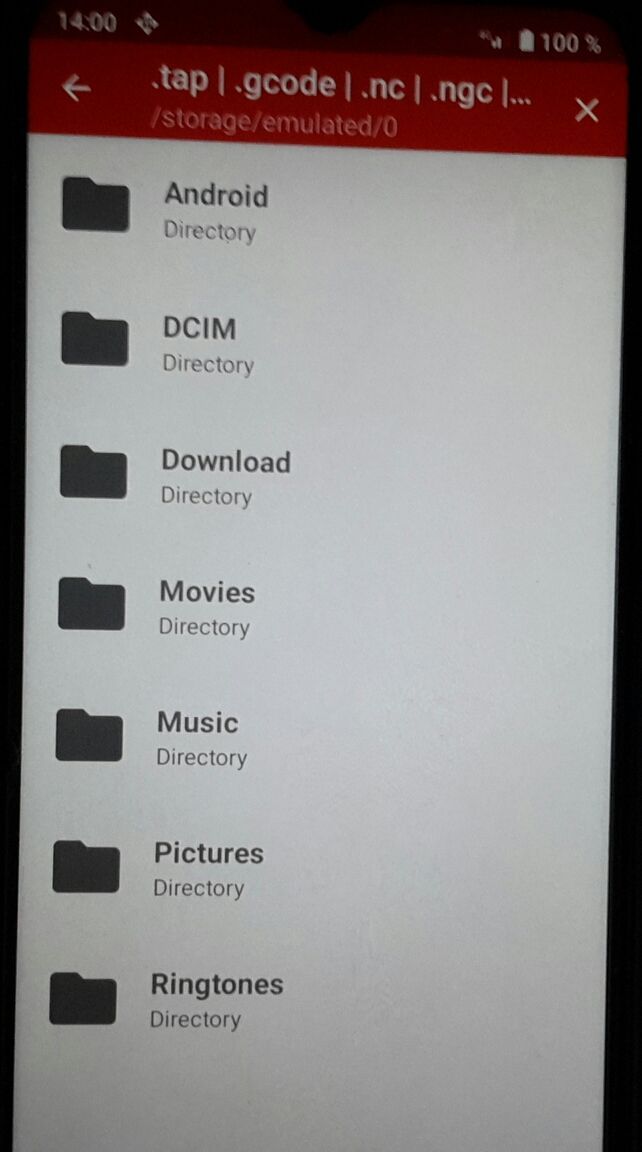
Task: Enter the Ringtones directory
Action: 317,998
